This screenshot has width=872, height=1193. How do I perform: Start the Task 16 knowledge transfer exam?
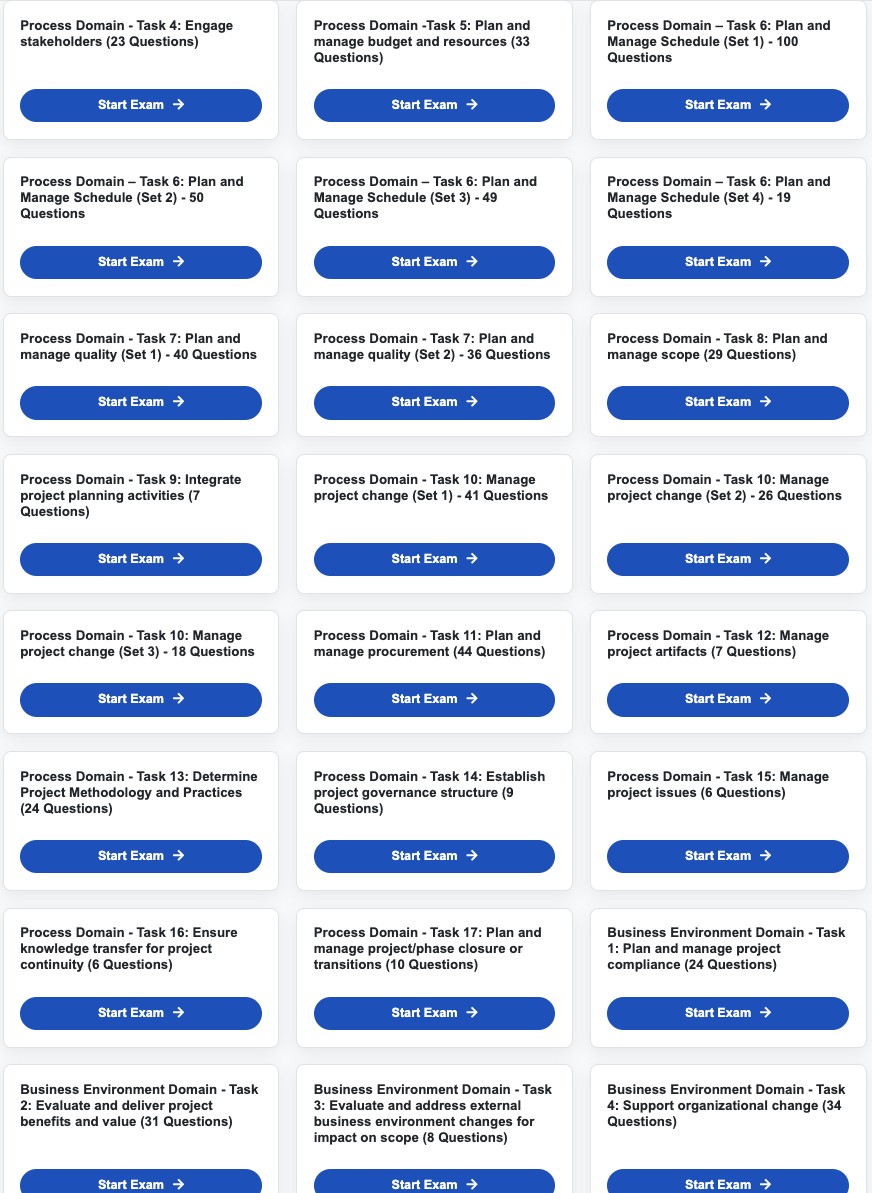[141, 1013]
